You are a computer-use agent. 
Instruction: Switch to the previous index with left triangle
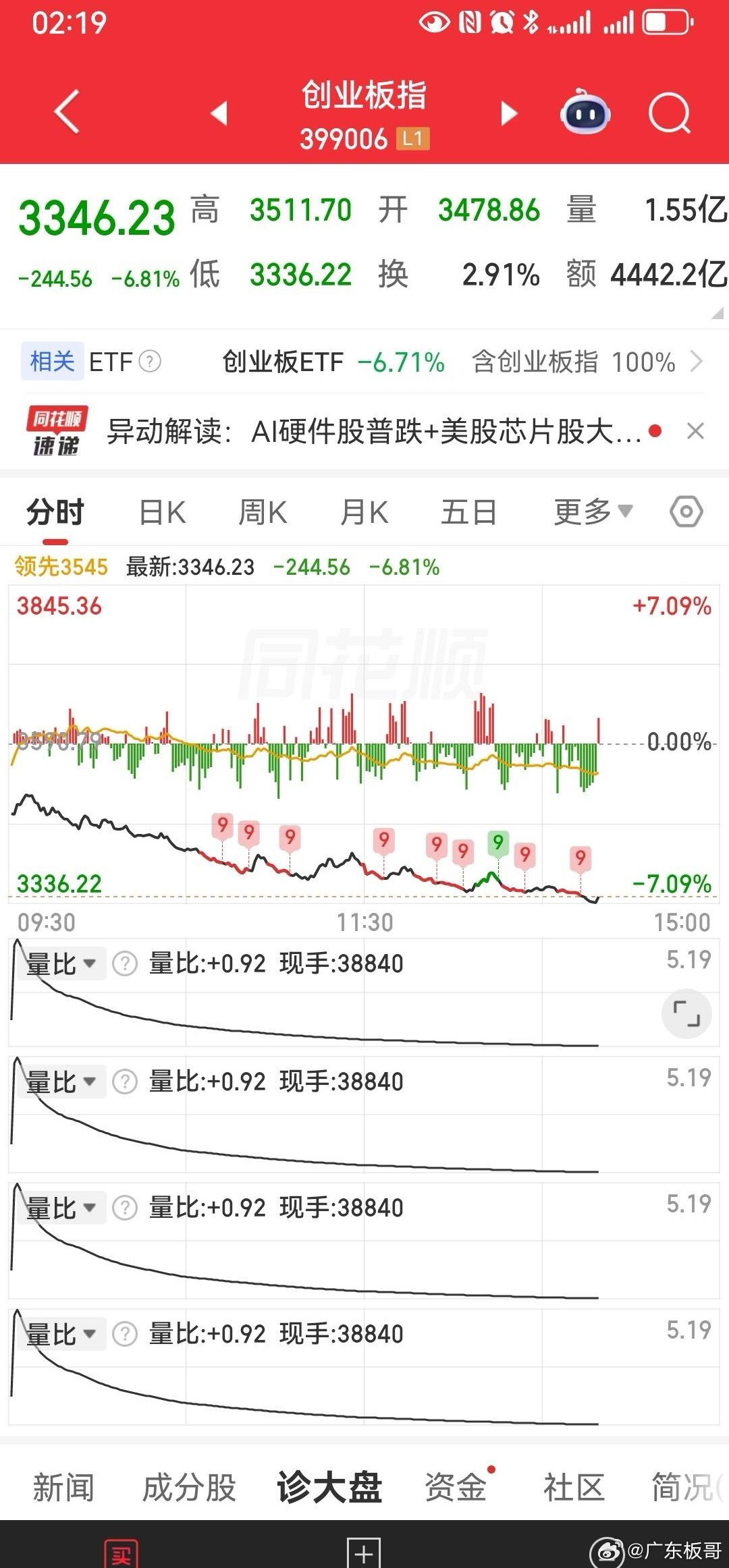coord(219,113)
